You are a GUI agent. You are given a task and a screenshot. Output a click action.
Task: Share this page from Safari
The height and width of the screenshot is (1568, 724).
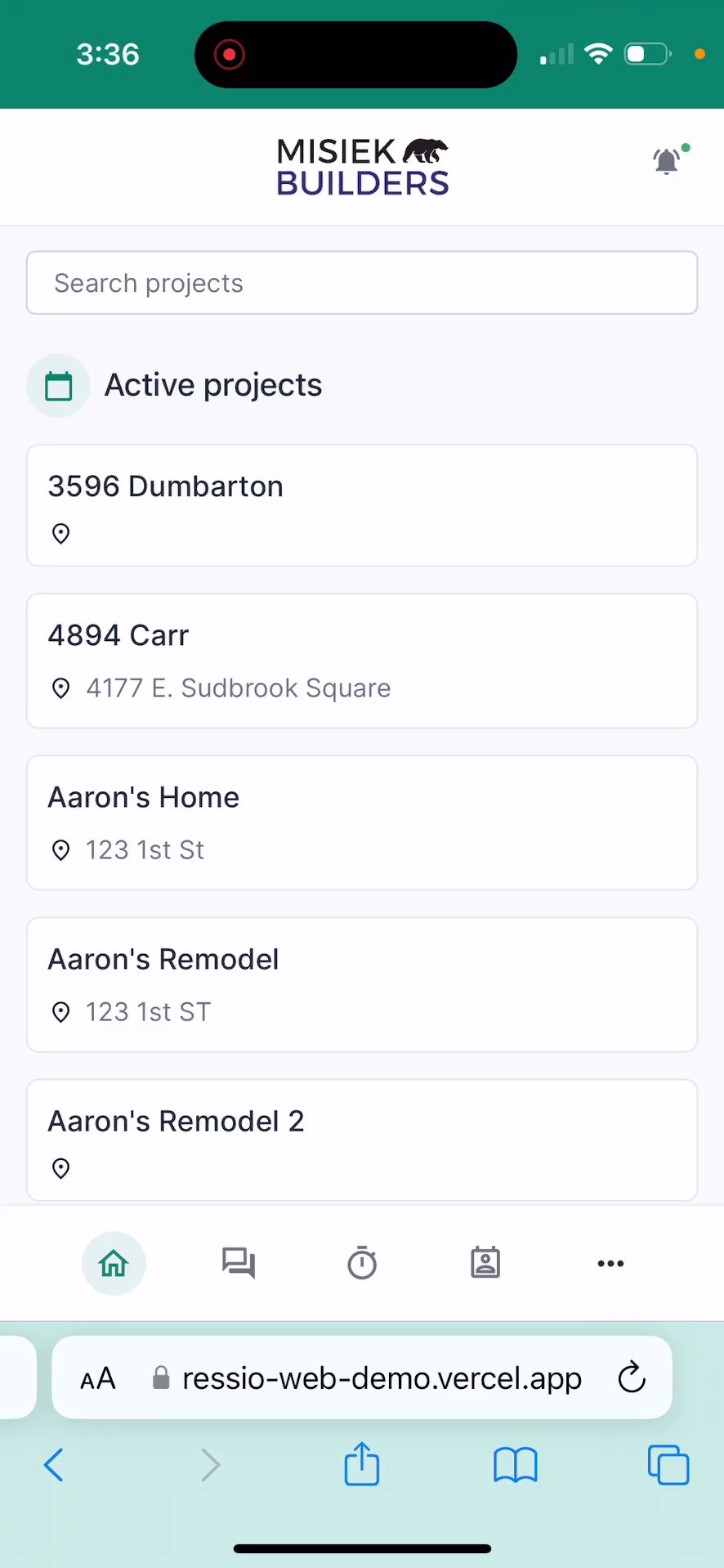coord(361,1463)
